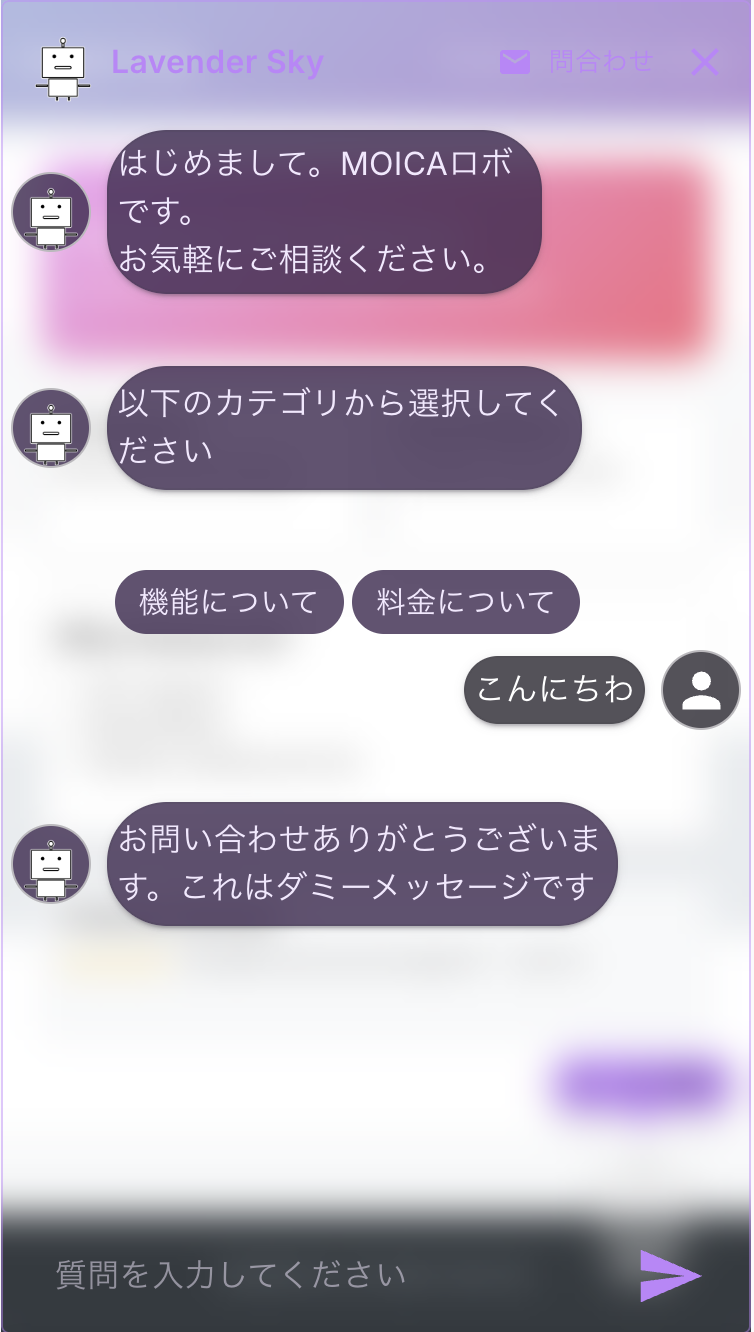
Task: Select the 機能について category chip
Action: (229, 602)
